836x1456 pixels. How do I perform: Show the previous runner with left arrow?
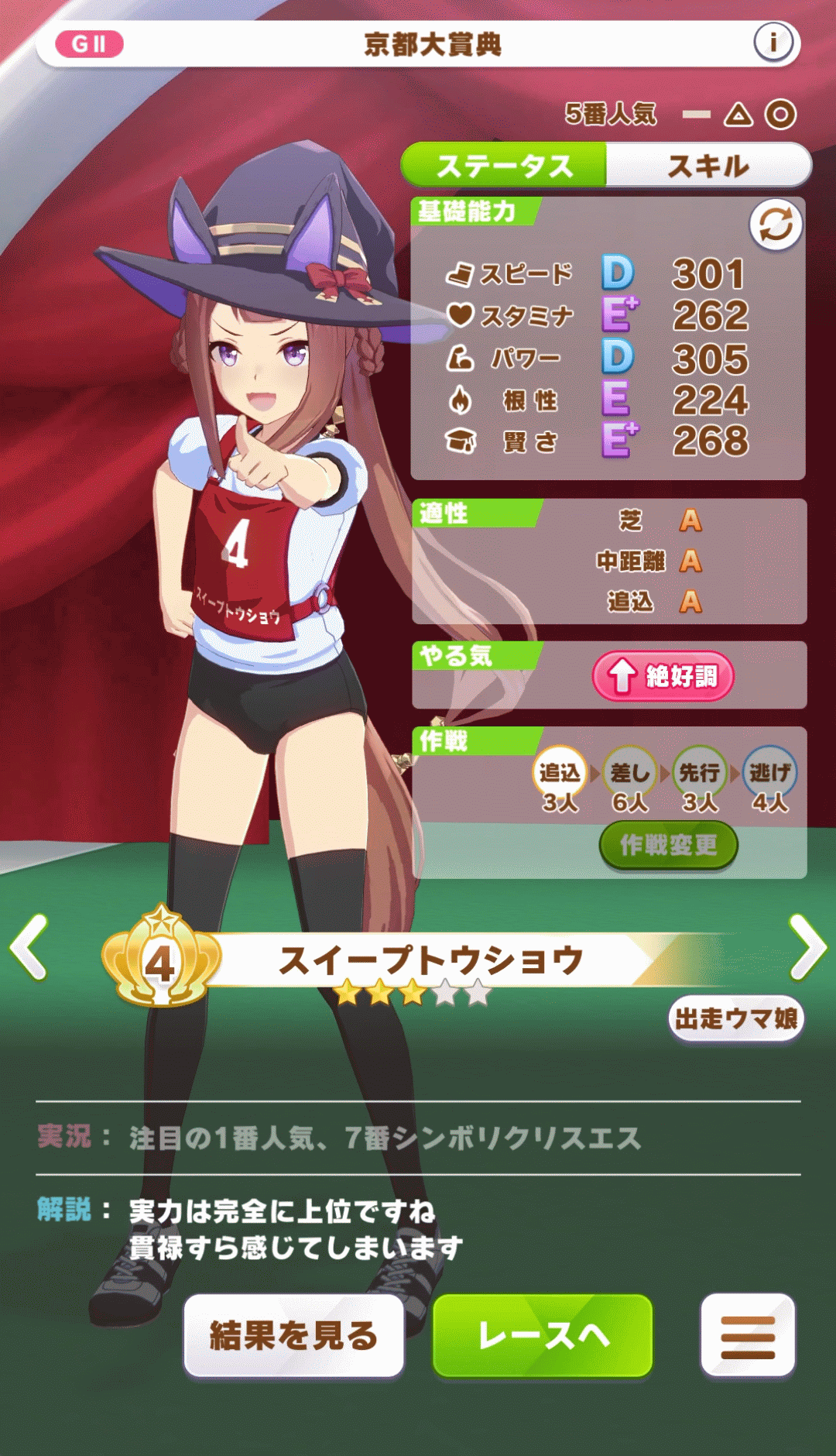29,947
